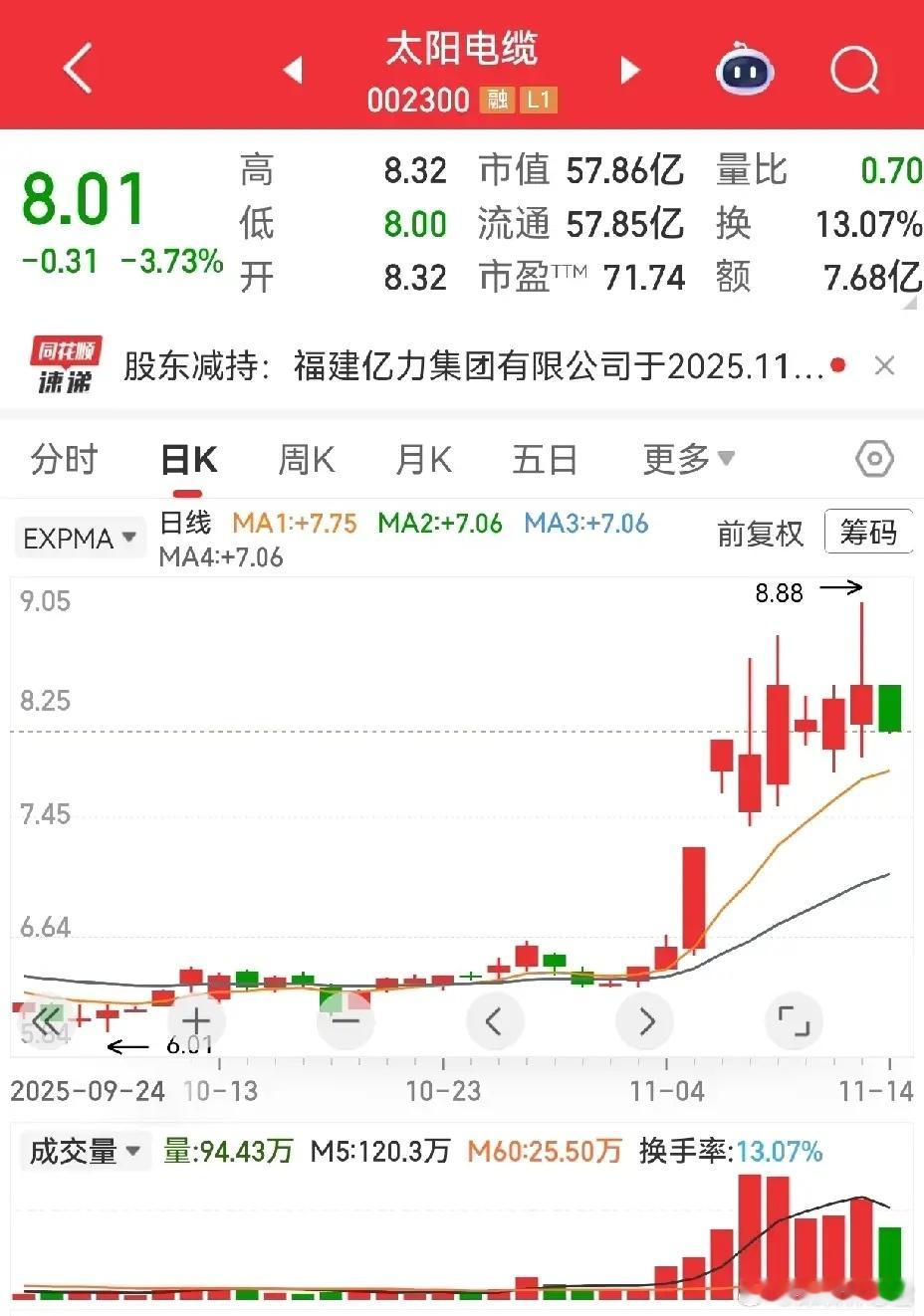Switch to the next stock

[x=629, y=70]
